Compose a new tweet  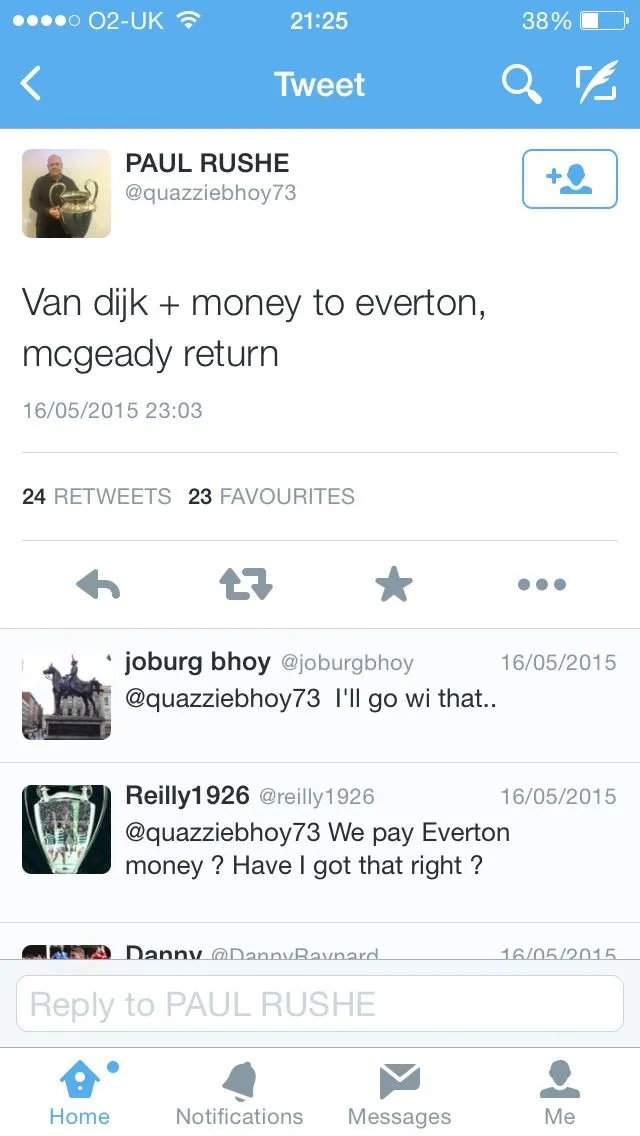coord(596,84)
